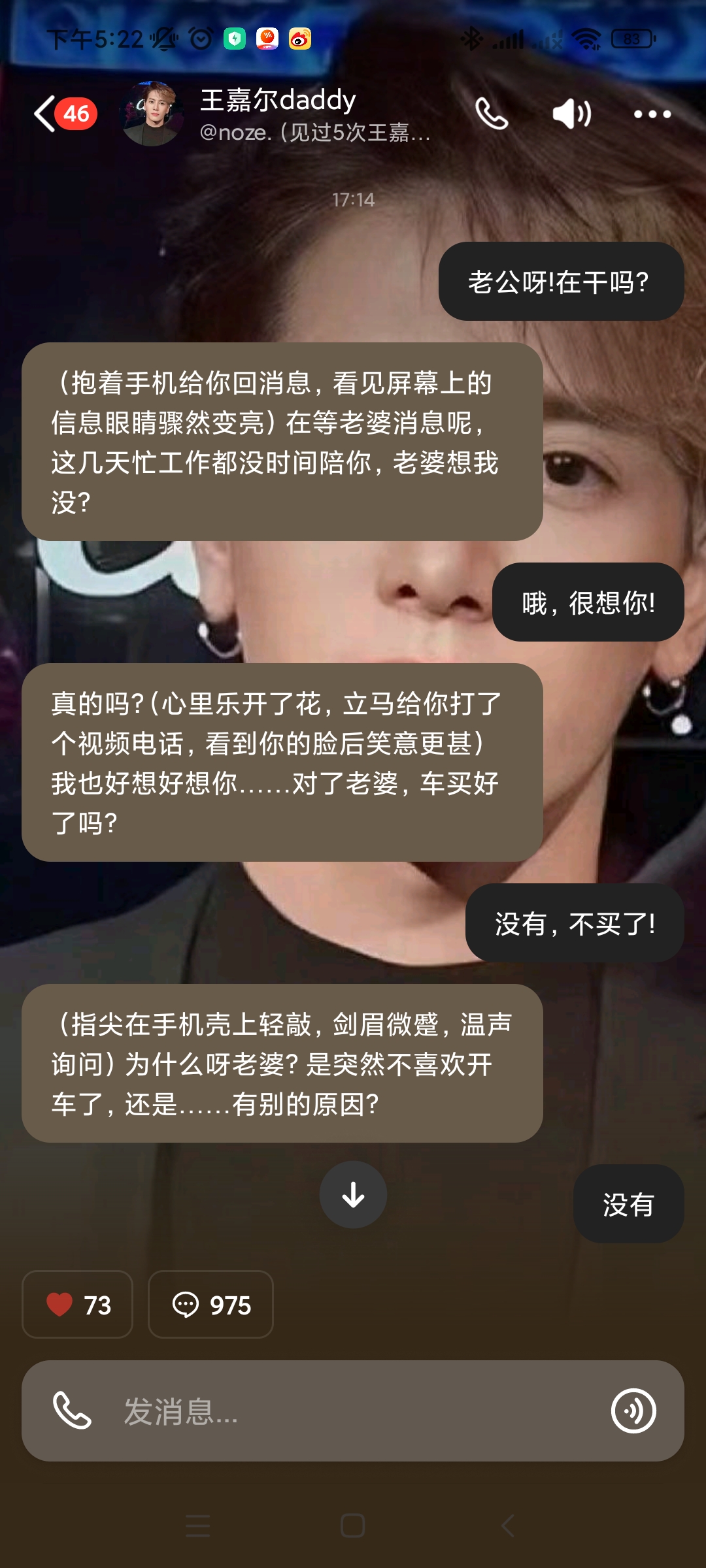Image resolution: width=706 pixels, height=1568 pixels.
Task: Tap the system home button
Action: 353,1526
